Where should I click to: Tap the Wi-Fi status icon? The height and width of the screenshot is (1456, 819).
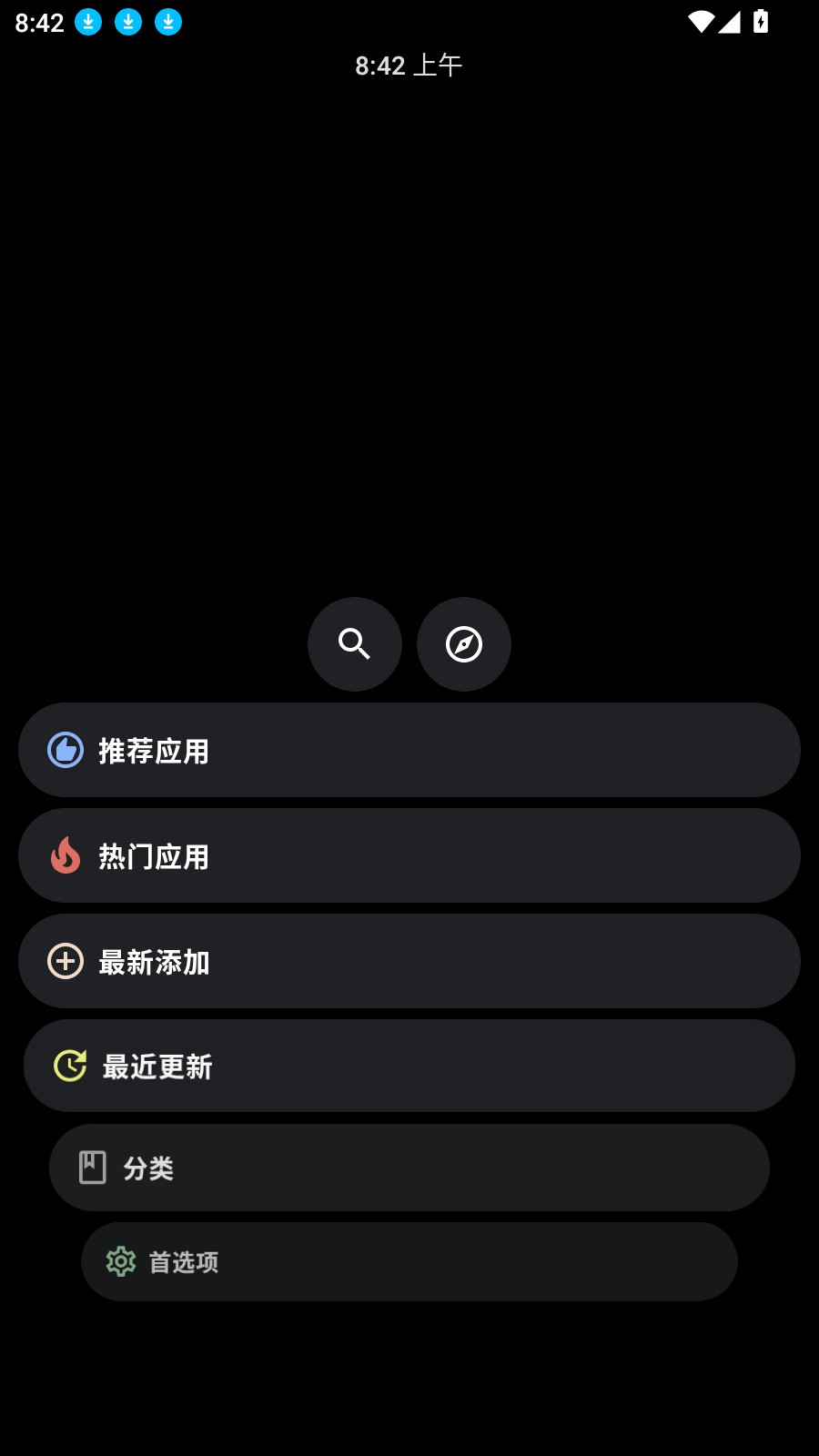[698, 21]
